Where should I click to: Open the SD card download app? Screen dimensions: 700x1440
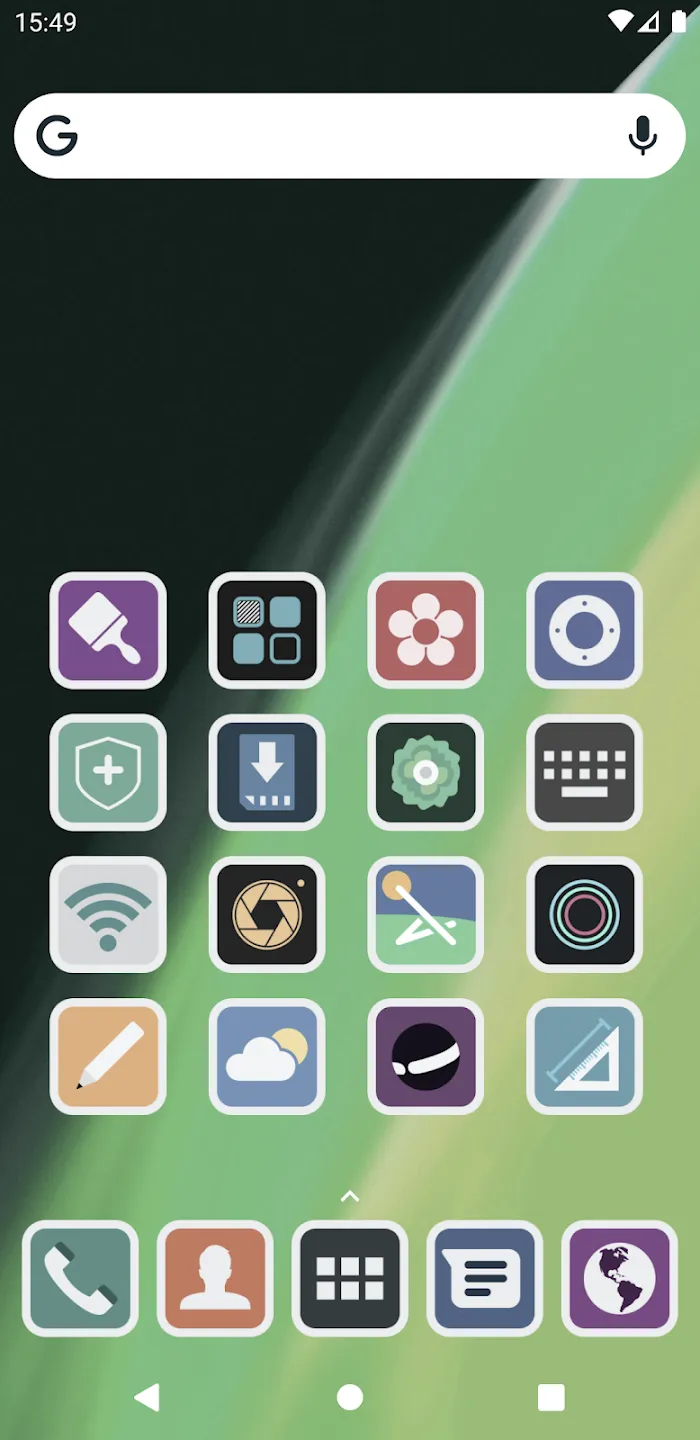tap(267, 772)
